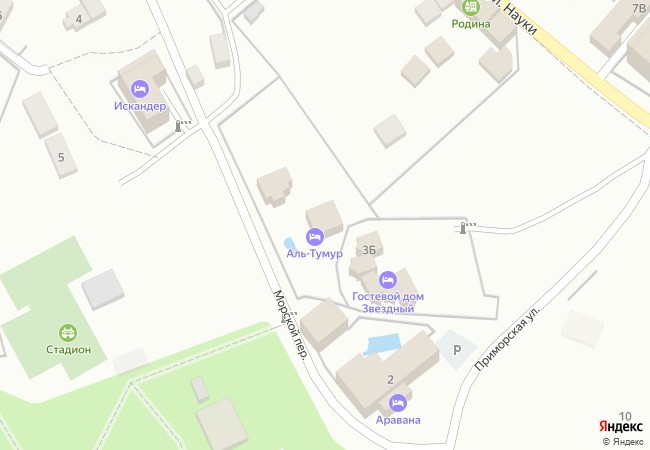Open the Яндекс copyright link
The width and height of the screenshot is (650, 450).
pyautogui.click(x=621, y=441)
